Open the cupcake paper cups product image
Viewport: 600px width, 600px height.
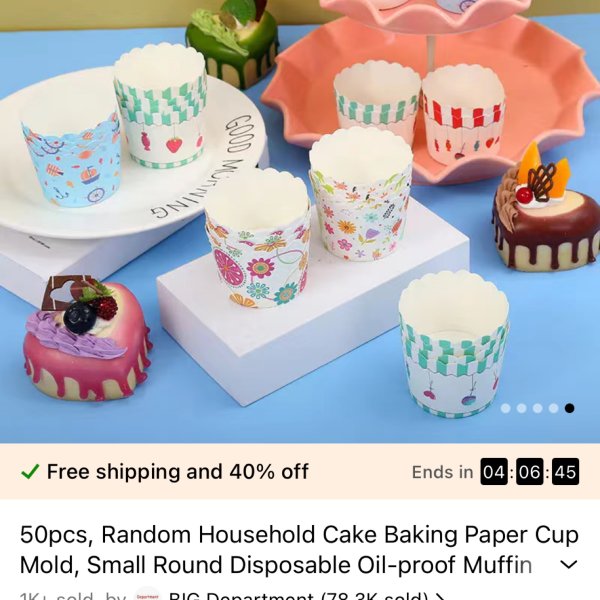tap(300, 220)
